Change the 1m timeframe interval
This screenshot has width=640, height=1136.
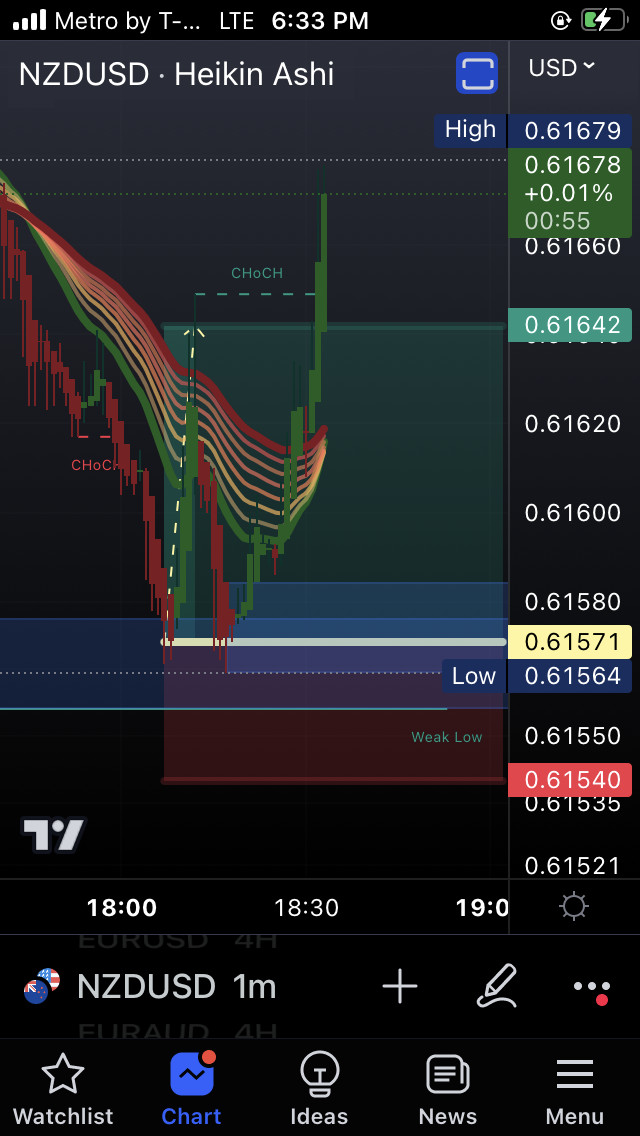254,987
